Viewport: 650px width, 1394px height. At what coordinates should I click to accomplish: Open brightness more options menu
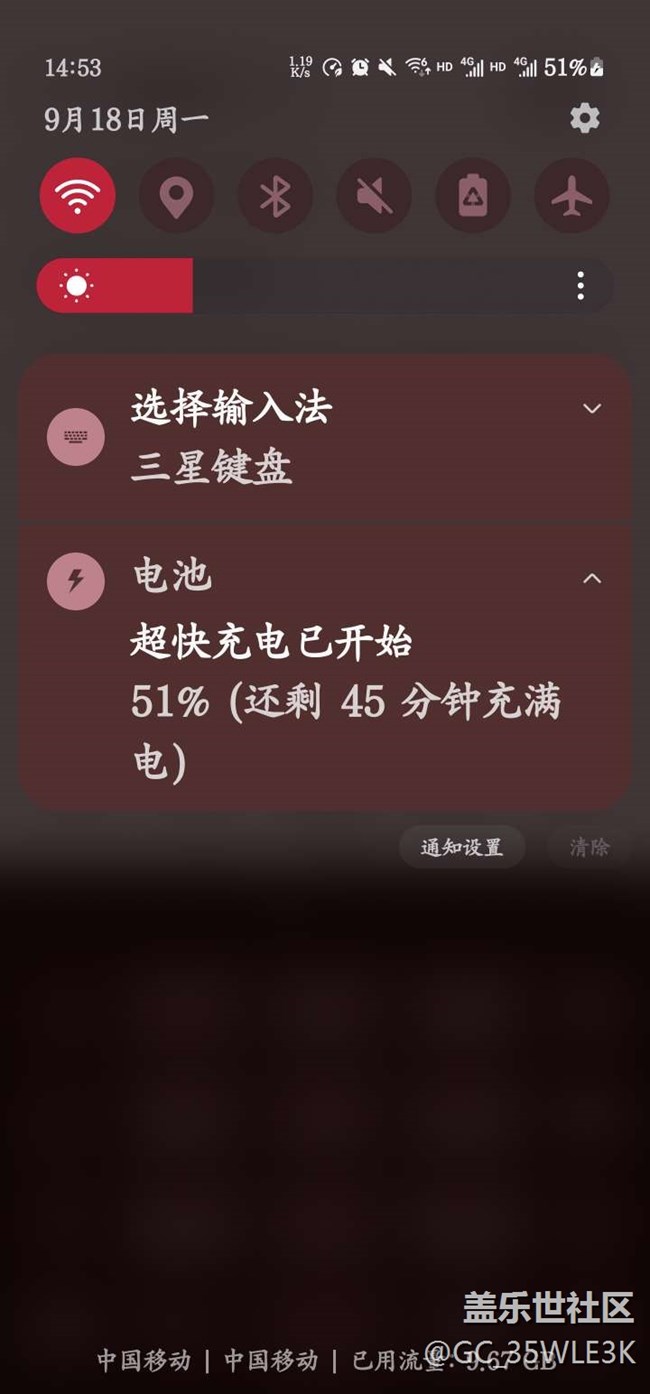[x=581, y=287]
